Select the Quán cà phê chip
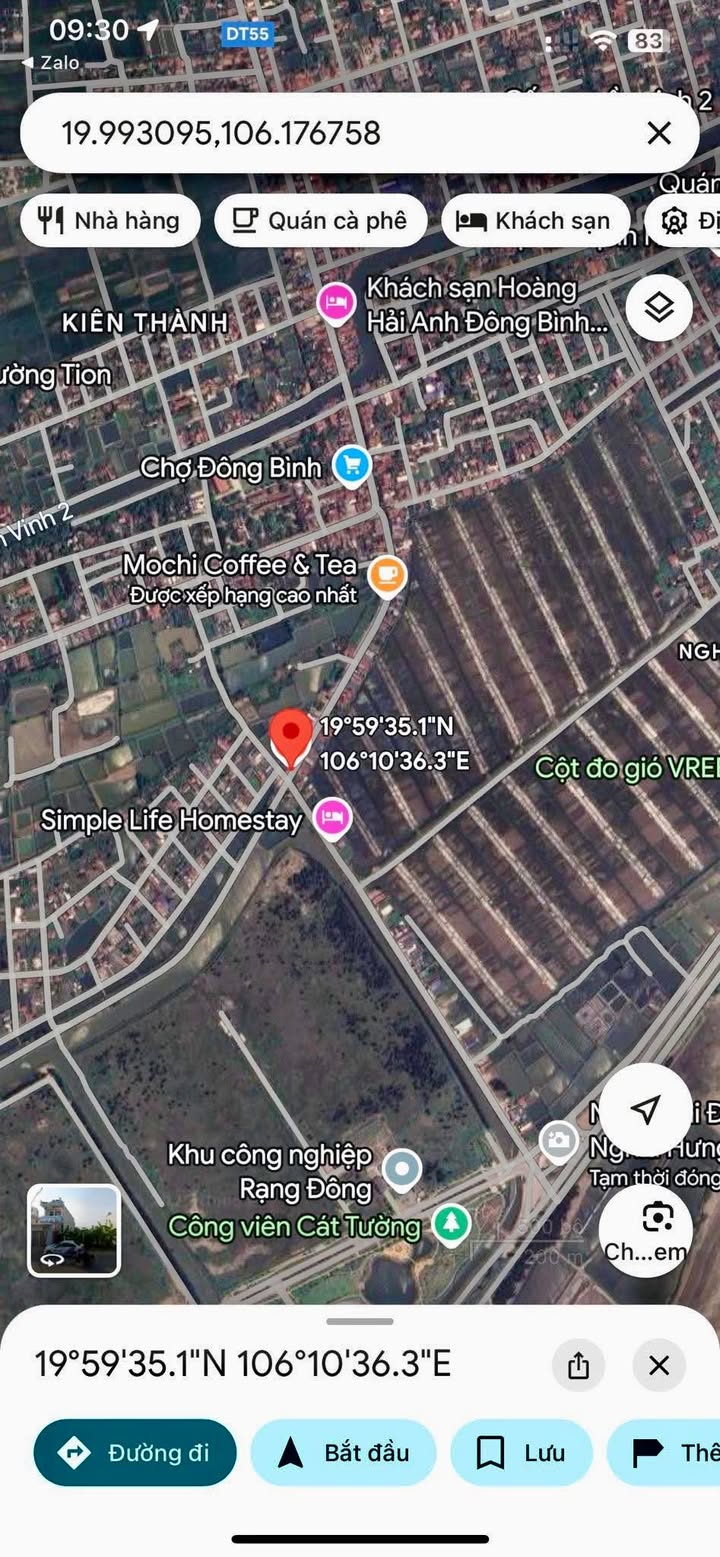The height and width of the screenshot is (1557, 720). [x=320, y=221]
